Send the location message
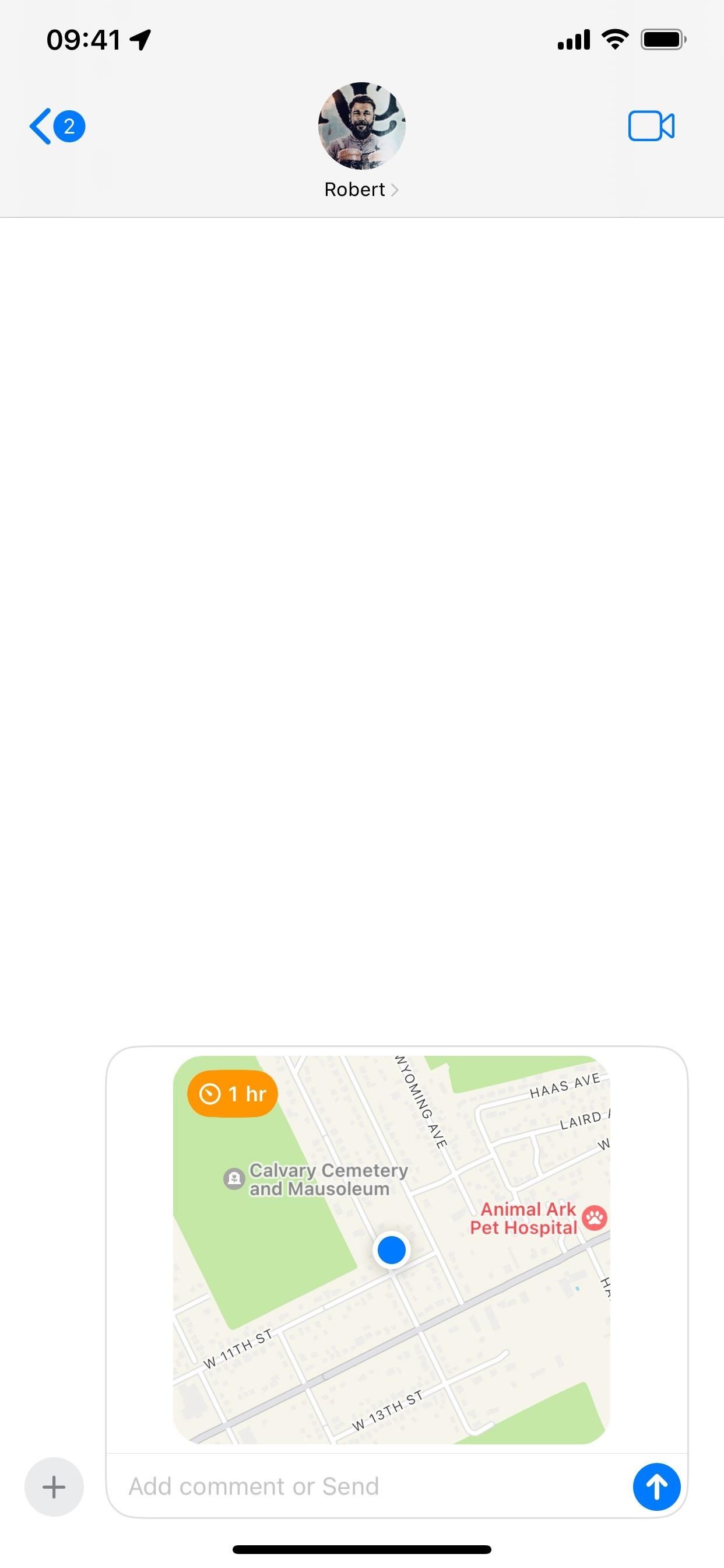 [x=656, y=1486]
